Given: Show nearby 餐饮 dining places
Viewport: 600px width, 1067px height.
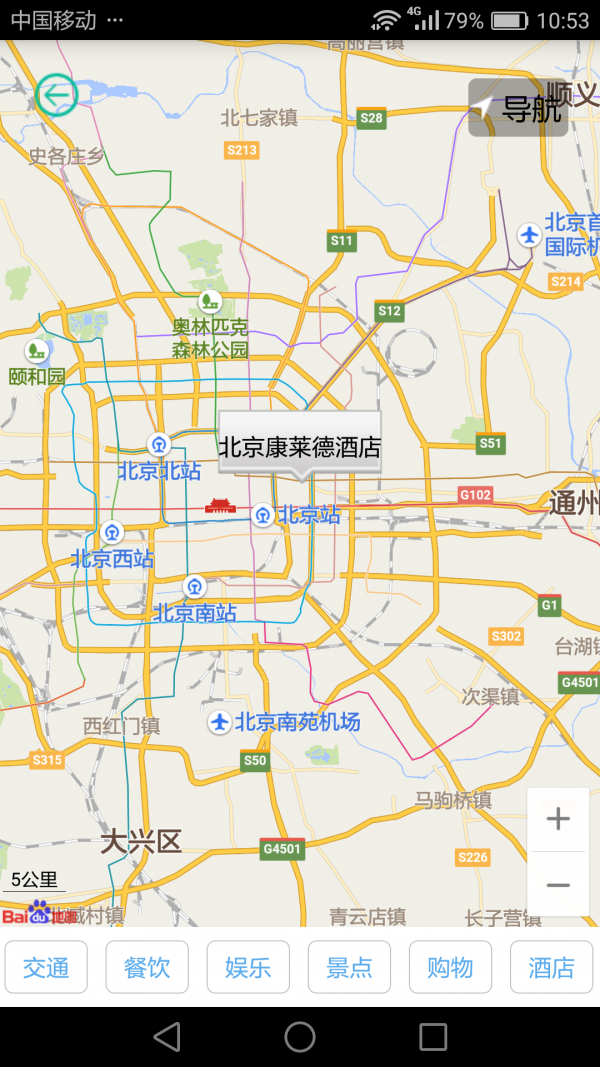Looking at the screenshot, I should coord(147,967).
